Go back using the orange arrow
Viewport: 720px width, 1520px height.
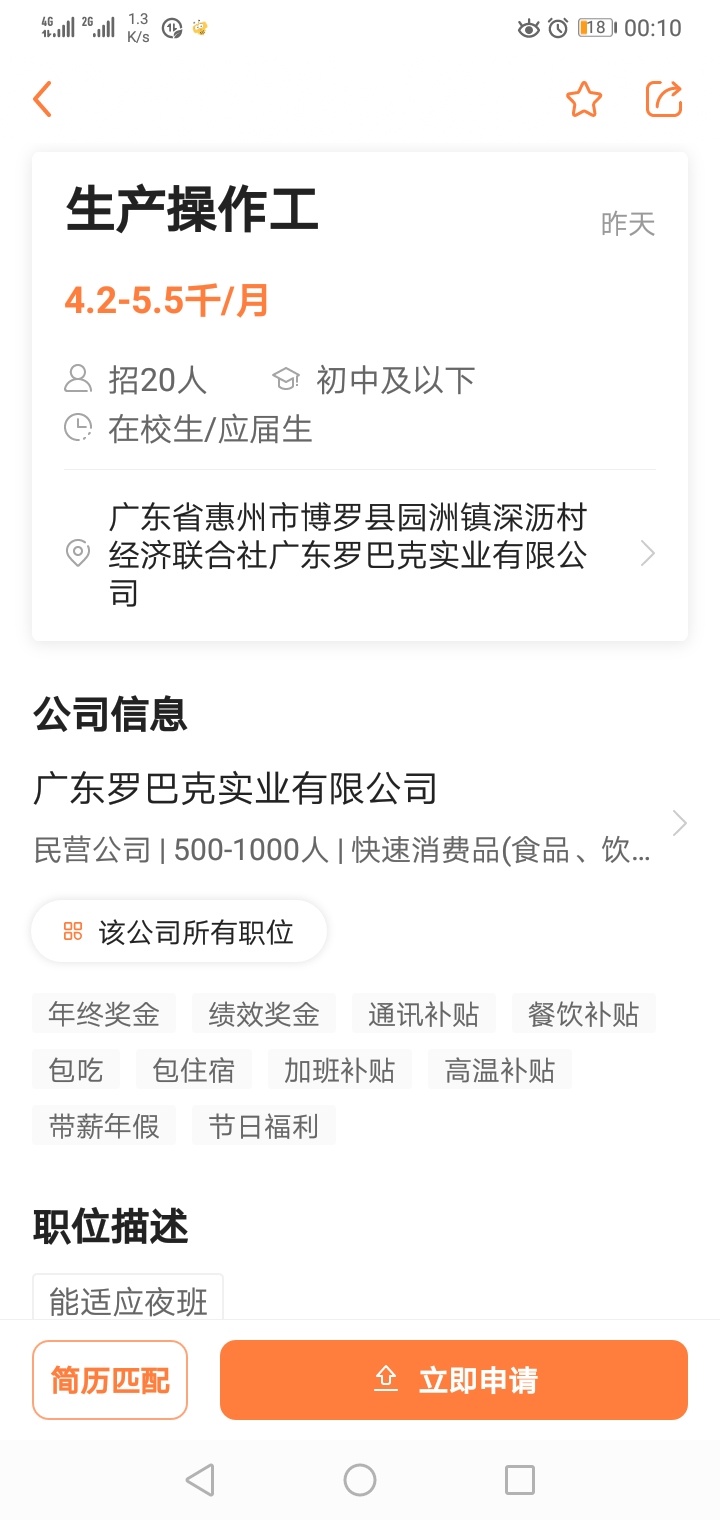coord(42,99)
